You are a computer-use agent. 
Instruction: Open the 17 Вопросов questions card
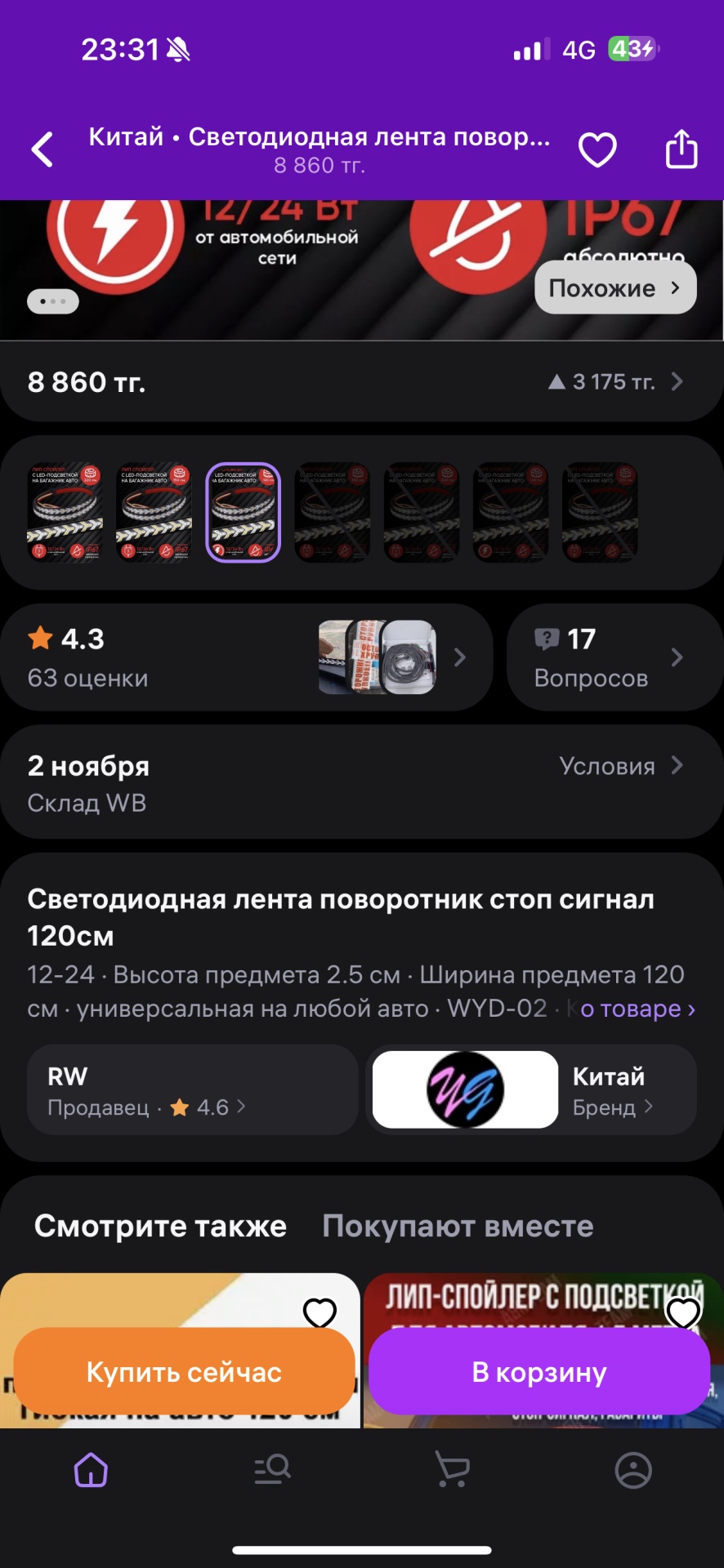click(615, 657)
